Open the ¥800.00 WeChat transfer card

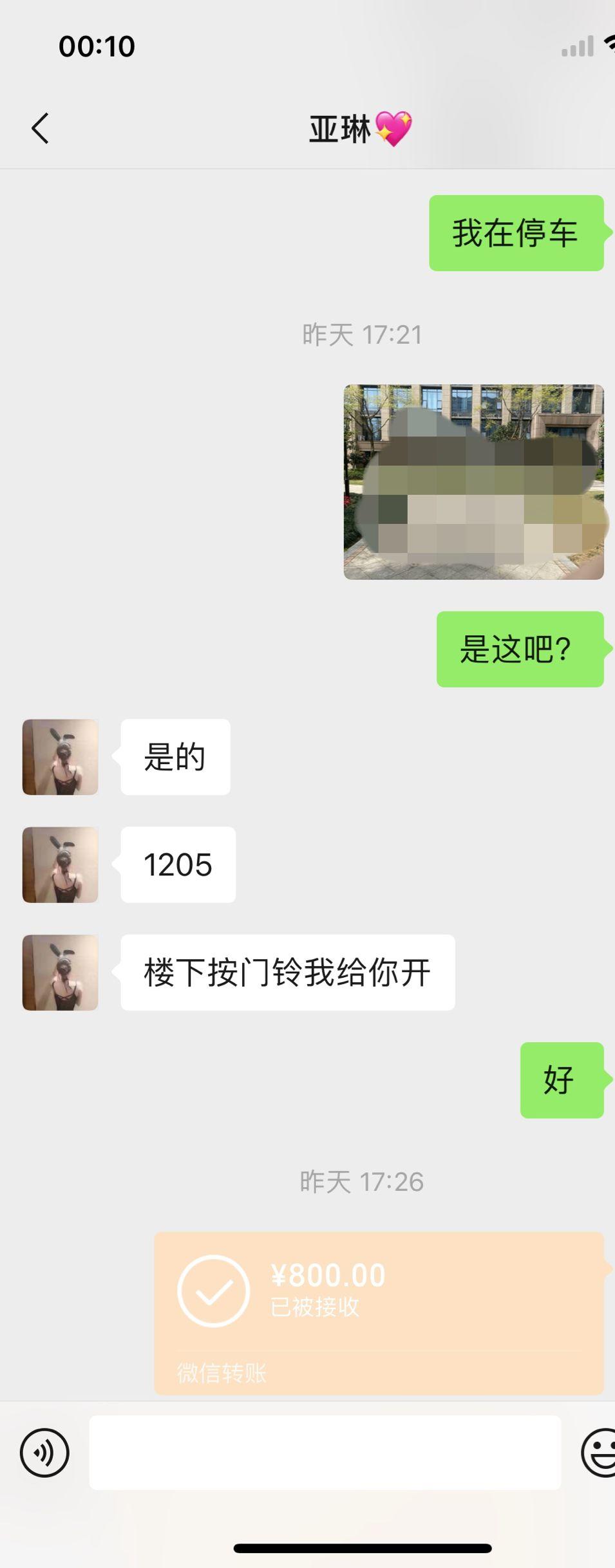[379, 1312]
